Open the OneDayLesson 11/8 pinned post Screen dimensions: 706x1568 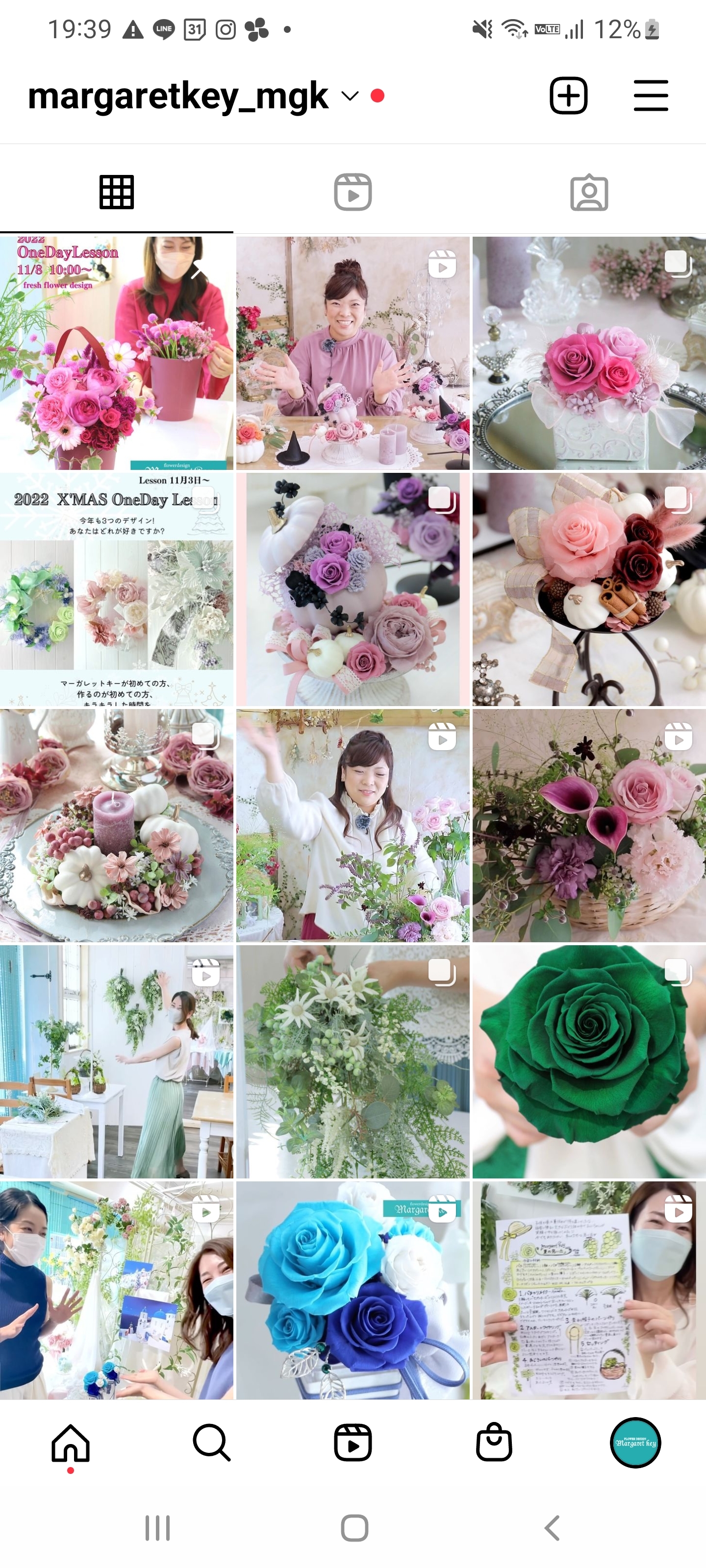pyautogui.click(x=116, y=353)
